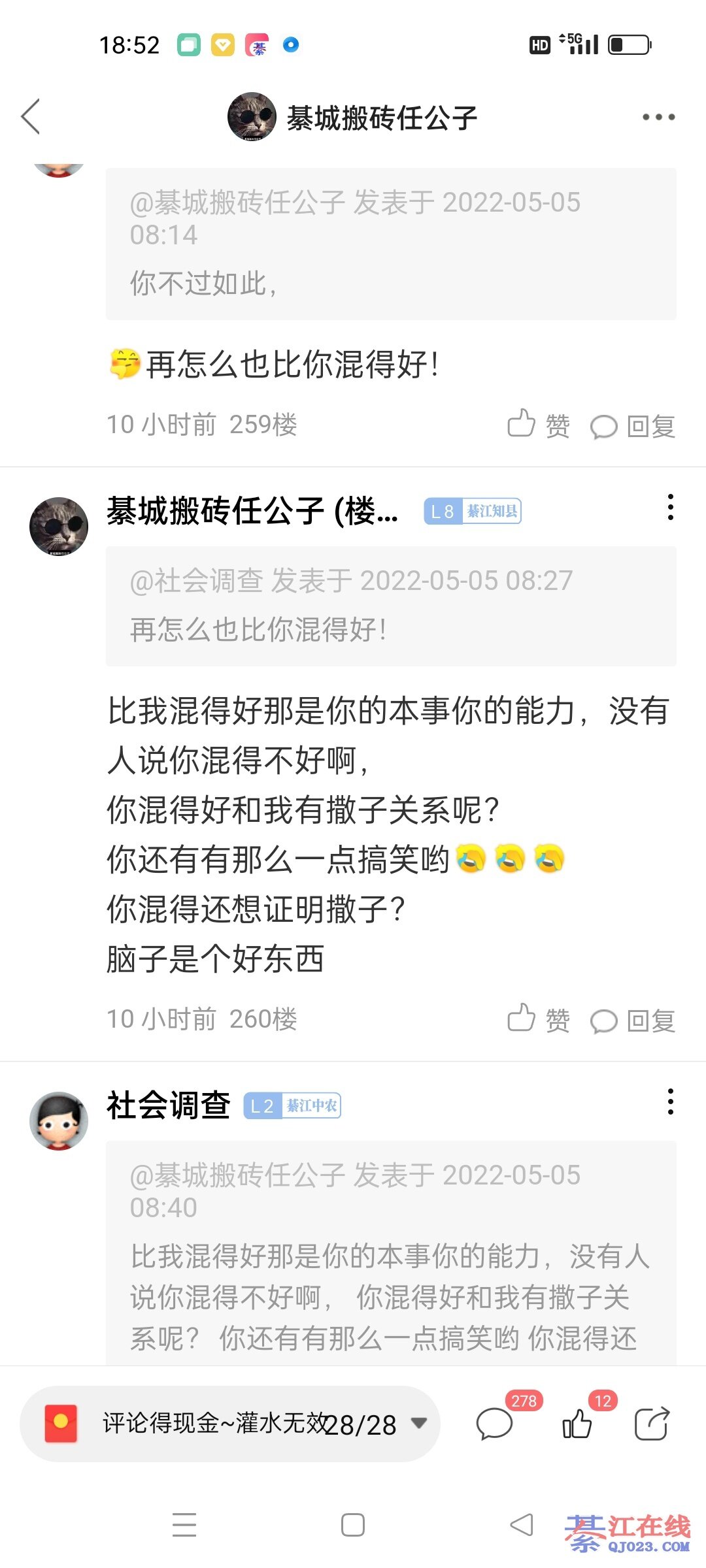This screenshot has height=1568, width=706.
Task: Like the 259楼 comment
Action: (539, 425)
